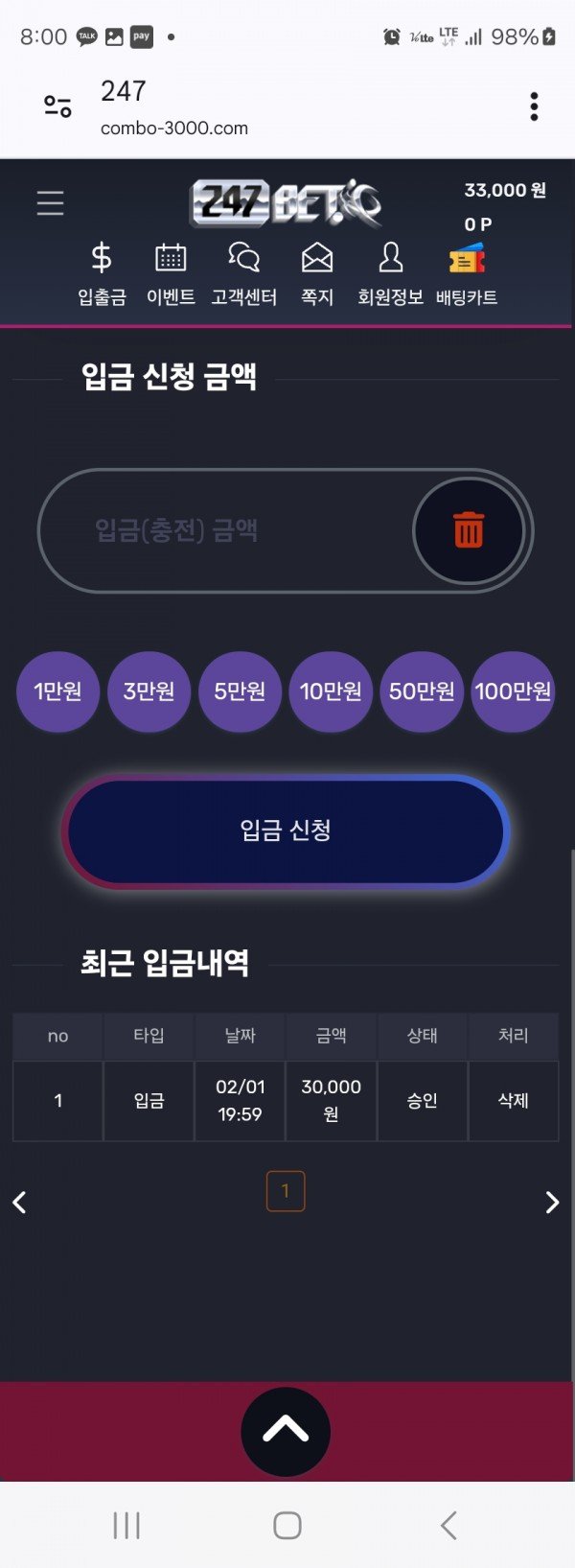Go to 입출금 section
The width and height of the screenshot is (575, 1568).
(x=102, y=274)
